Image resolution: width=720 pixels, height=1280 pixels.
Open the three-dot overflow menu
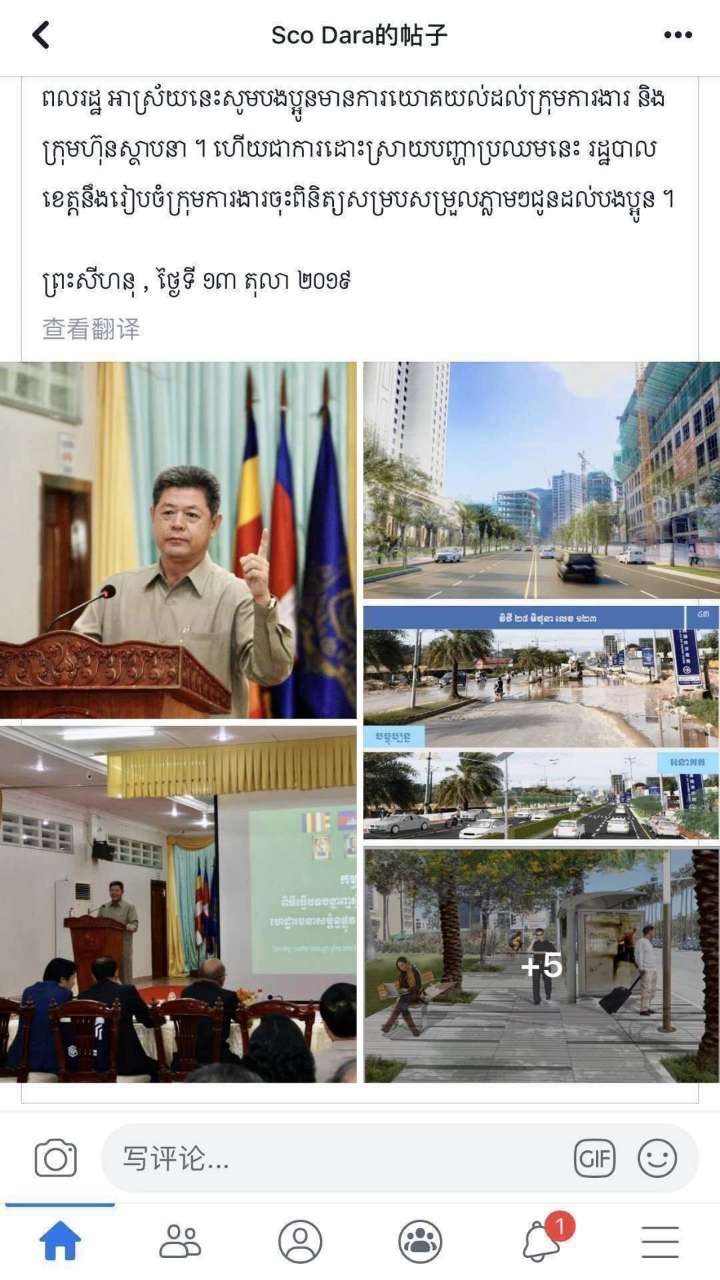[x=677, y=35]
